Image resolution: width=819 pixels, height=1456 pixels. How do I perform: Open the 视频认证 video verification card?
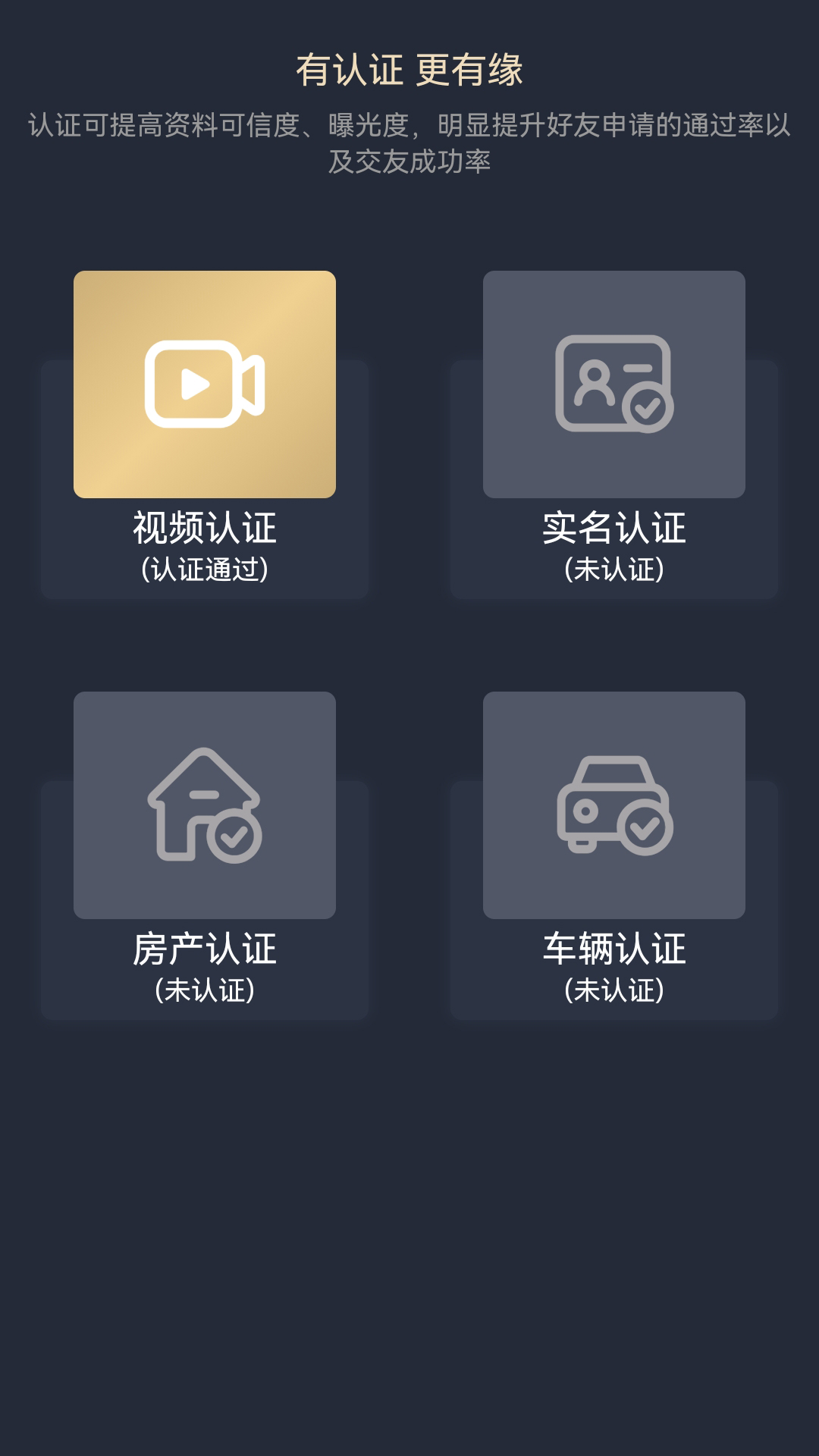[x=205, y=435]
